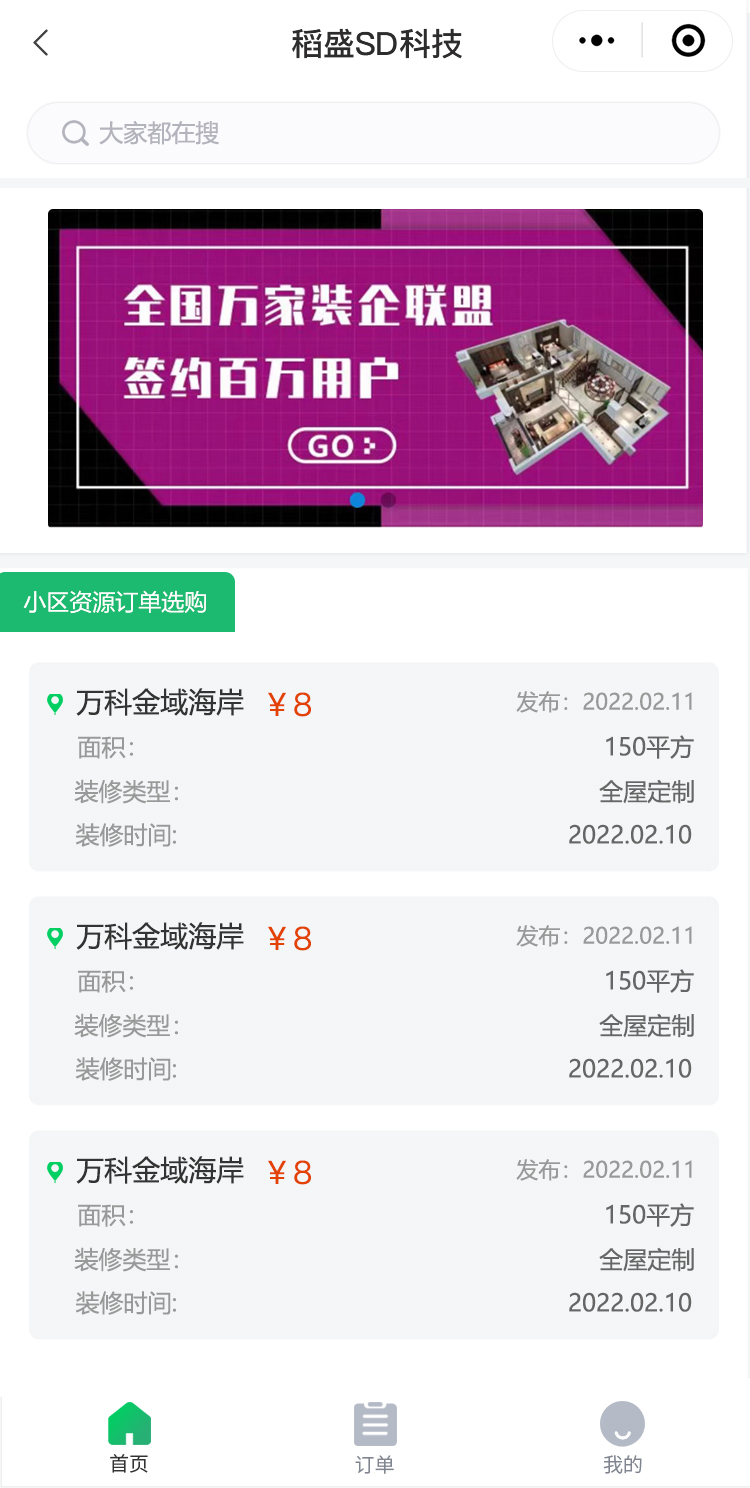Open the 全国万家装企联盟 banner

(x=375, y=367)
